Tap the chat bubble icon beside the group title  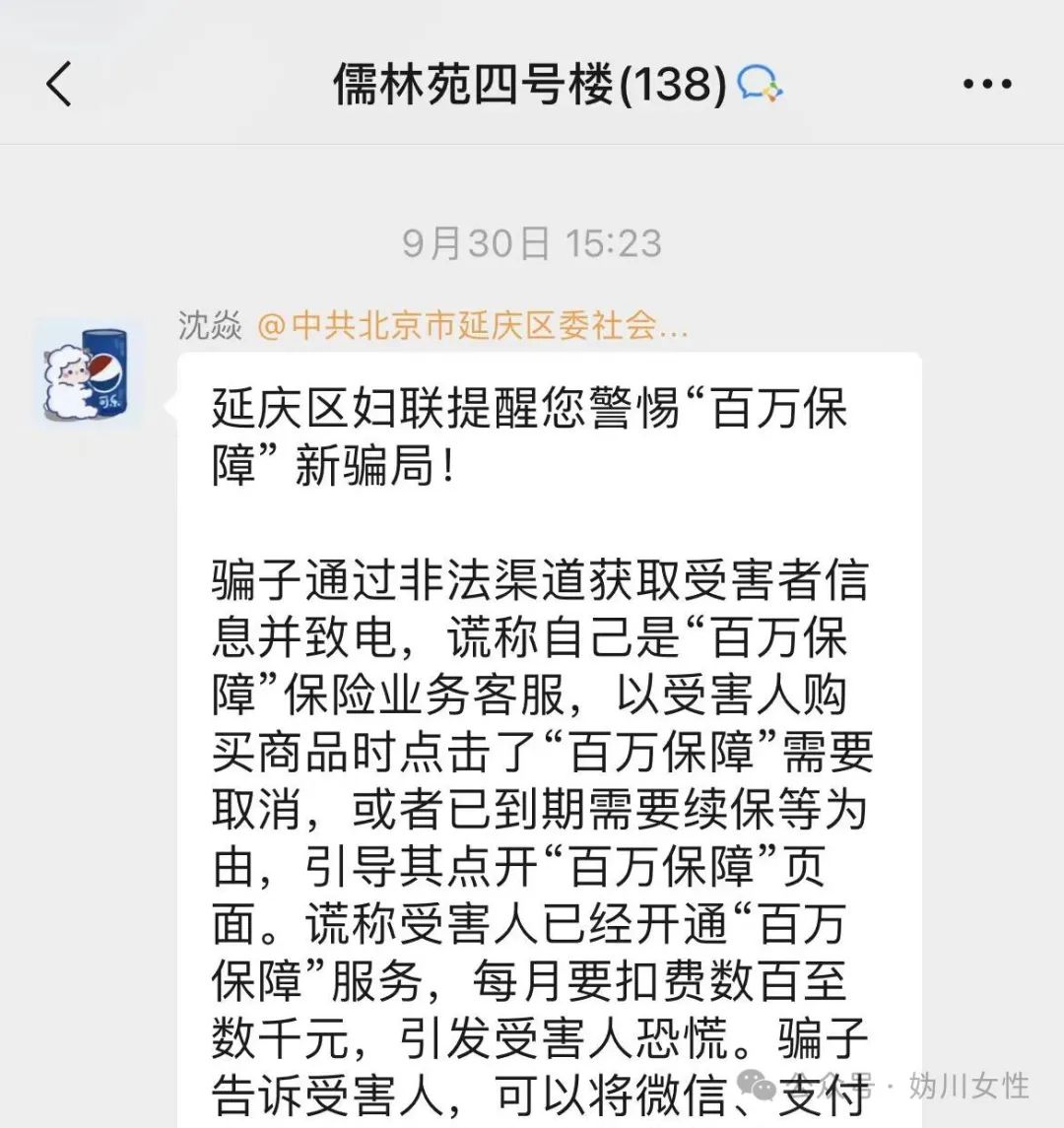760,85
